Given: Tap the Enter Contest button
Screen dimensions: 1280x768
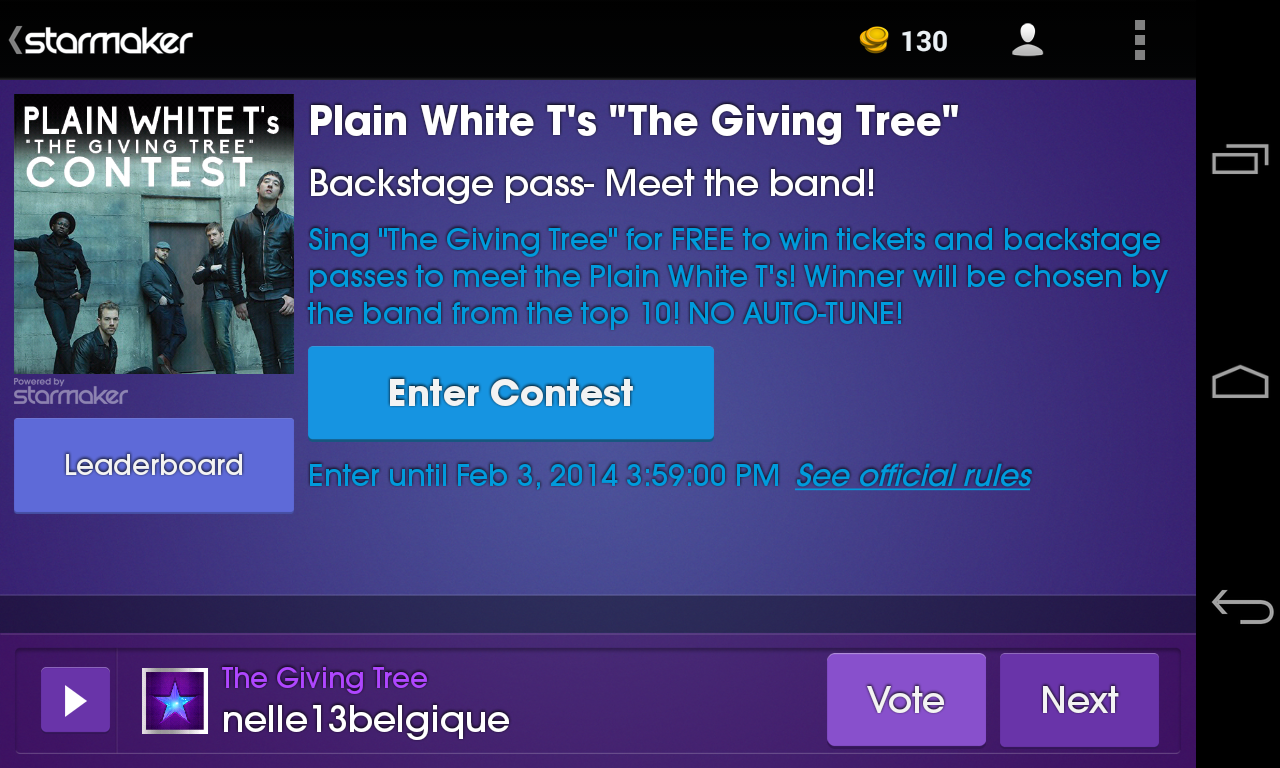Looking at the screenshot, I should click(510, 393).
